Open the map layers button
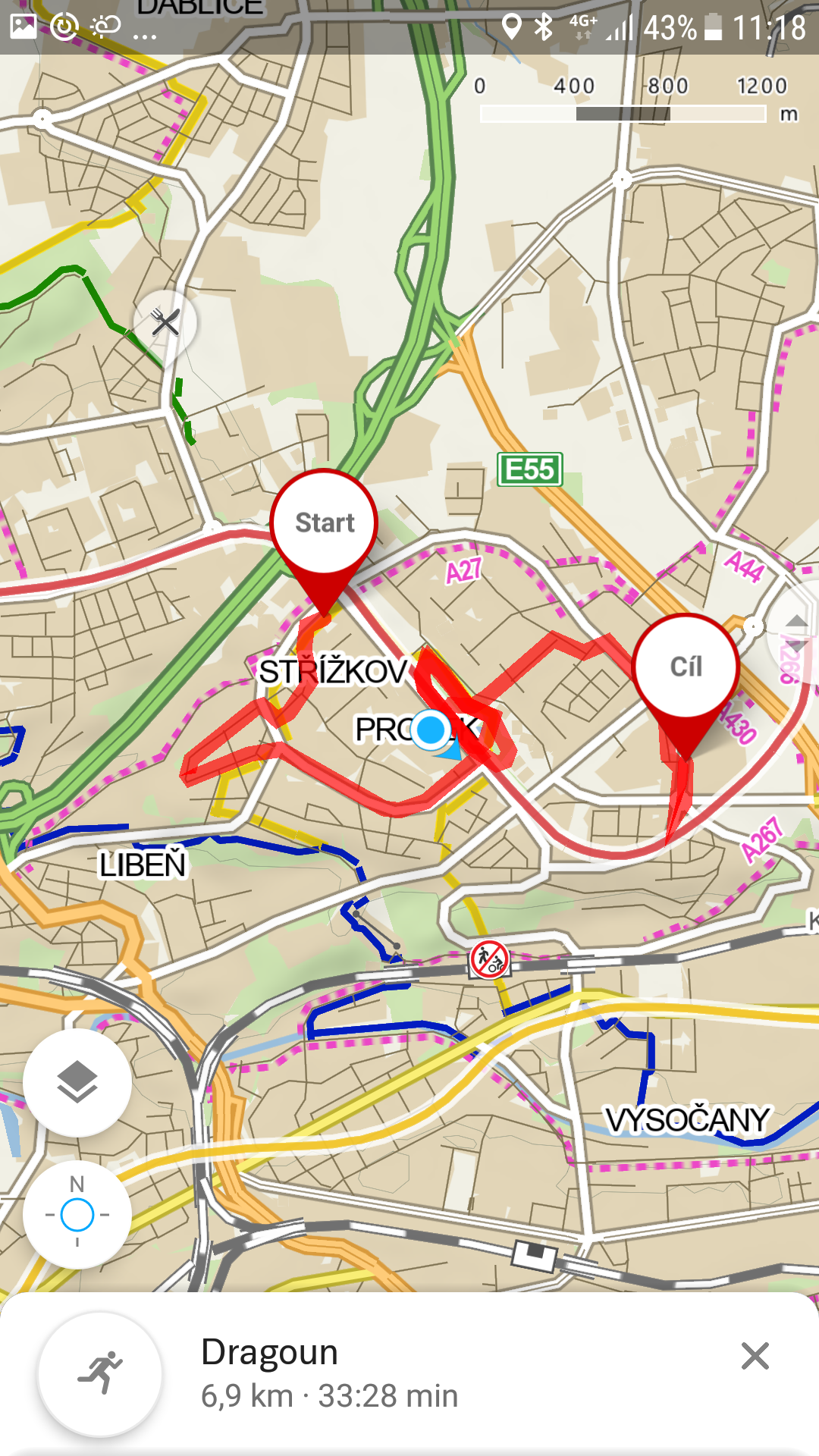The width and height of the screenshot is (819, 1456). tap(77, 1082)
